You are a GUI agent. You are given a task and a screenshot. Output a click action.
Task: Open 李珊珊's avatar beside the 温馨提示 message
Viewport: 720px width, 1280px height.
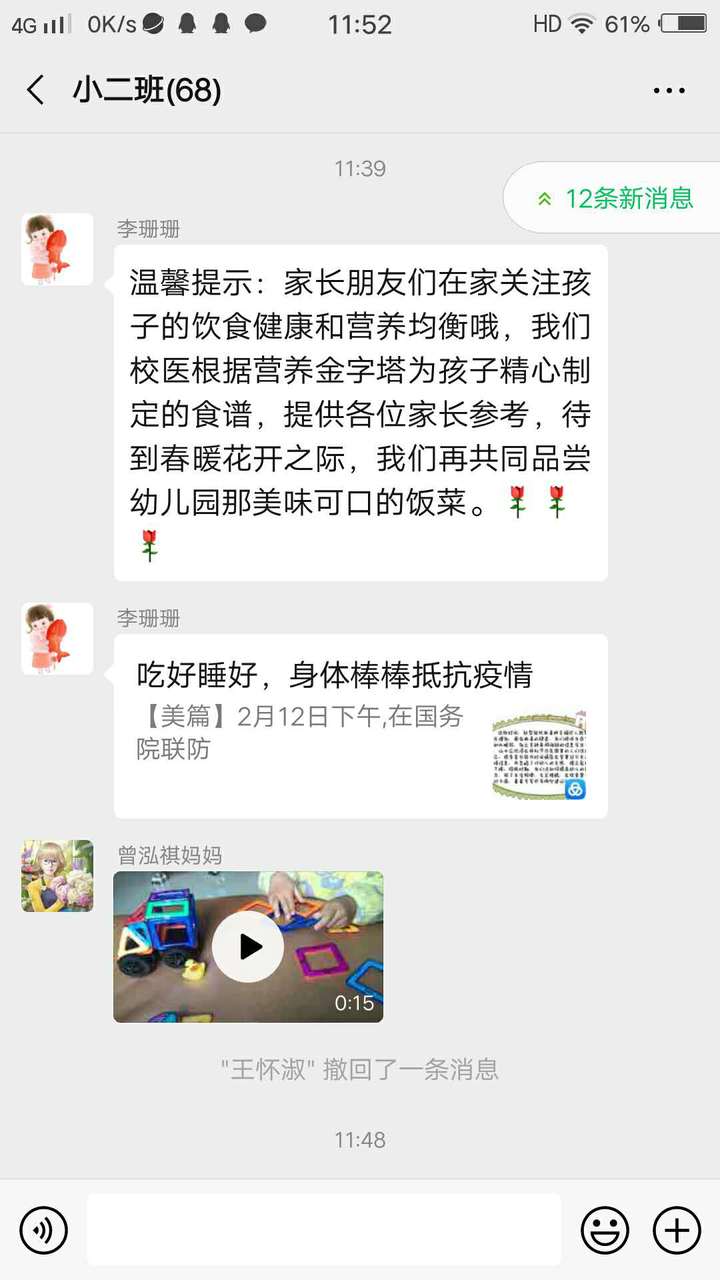click(57, 249)
